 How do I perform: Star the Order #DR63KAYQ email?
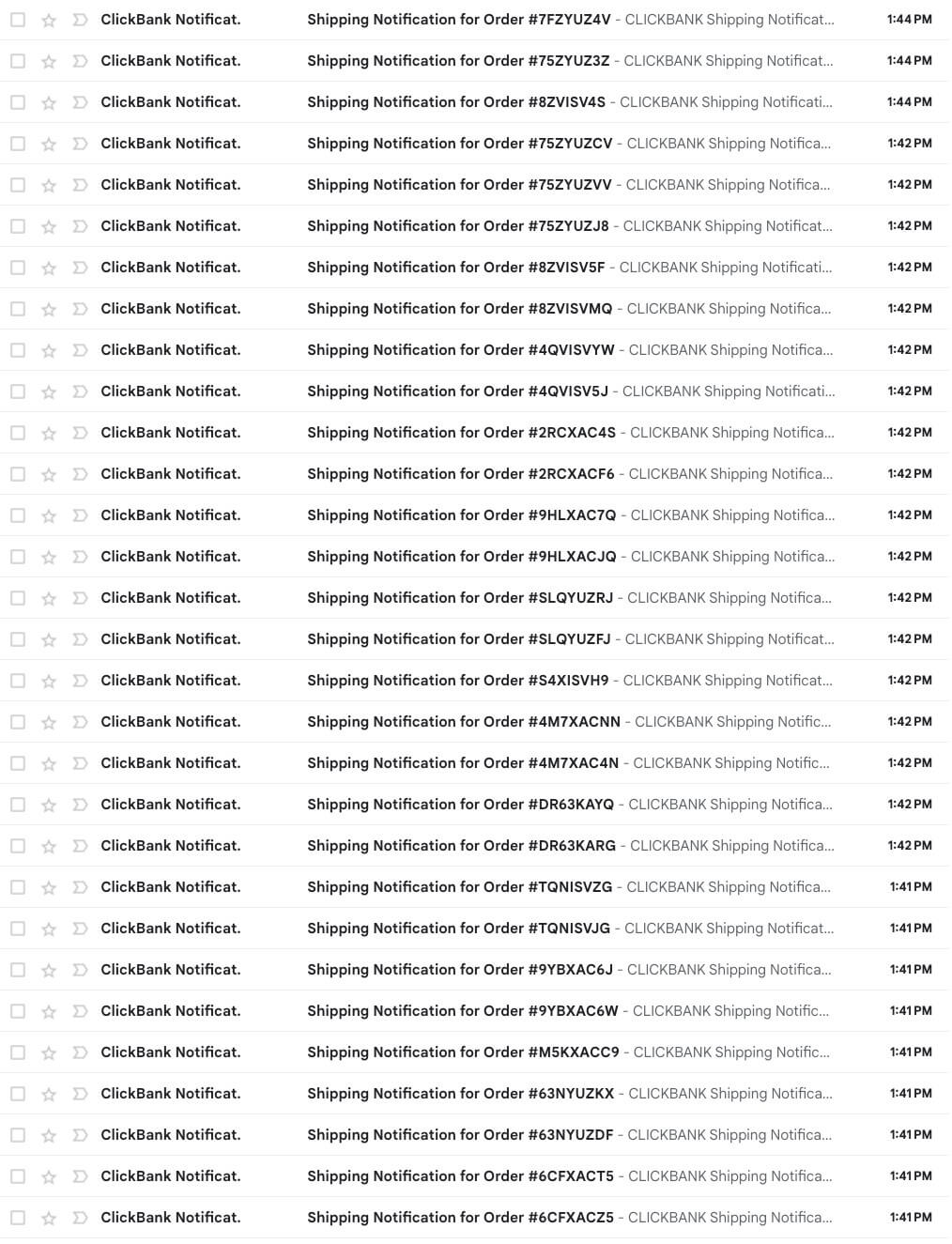pos(49,805)
